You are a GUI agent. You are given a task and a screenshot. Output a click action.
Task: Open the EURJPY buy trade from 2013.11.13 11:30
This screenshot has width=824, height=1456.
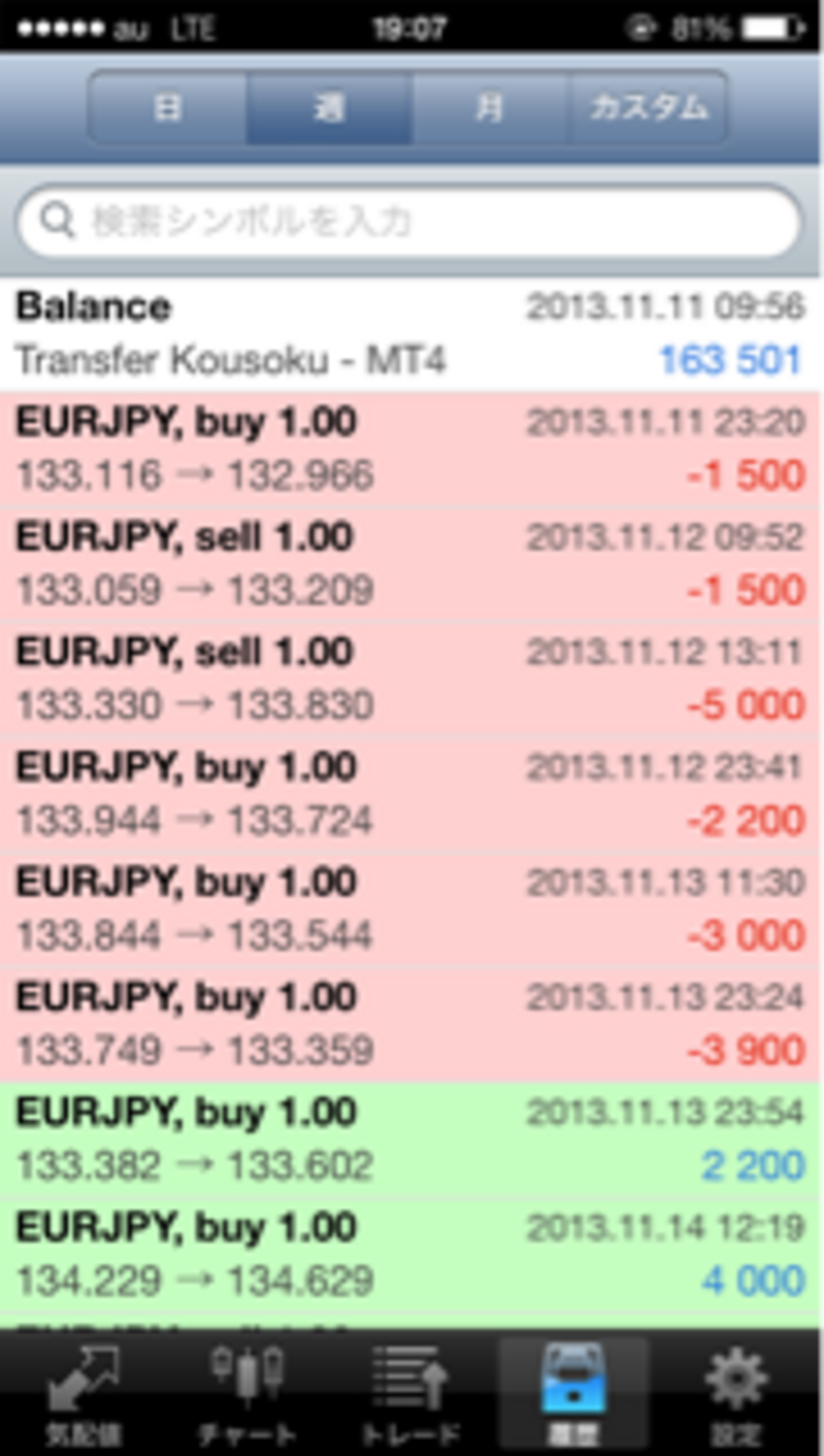pos(411,910)
